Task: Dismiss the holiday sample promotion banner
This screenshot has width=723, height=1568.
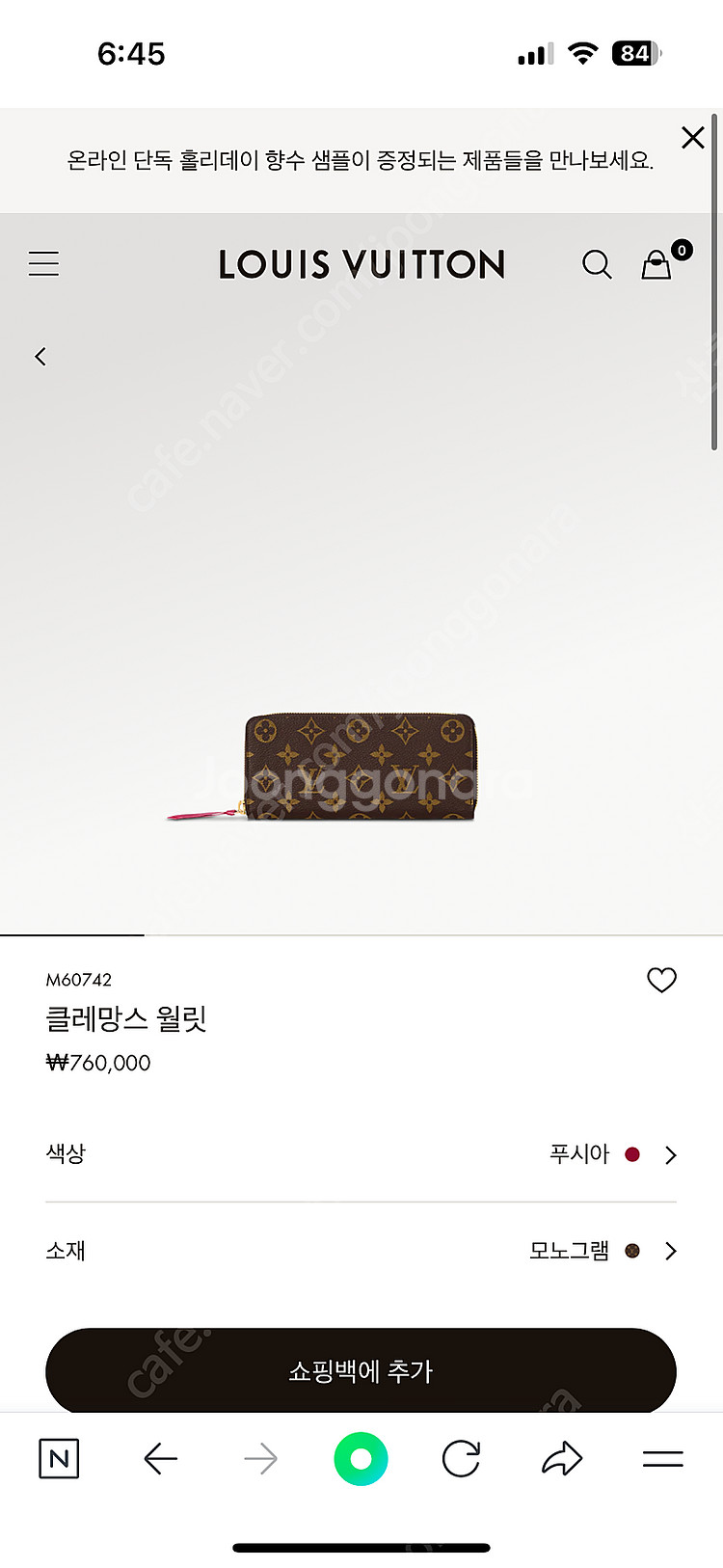Action: tap(692, 138)
